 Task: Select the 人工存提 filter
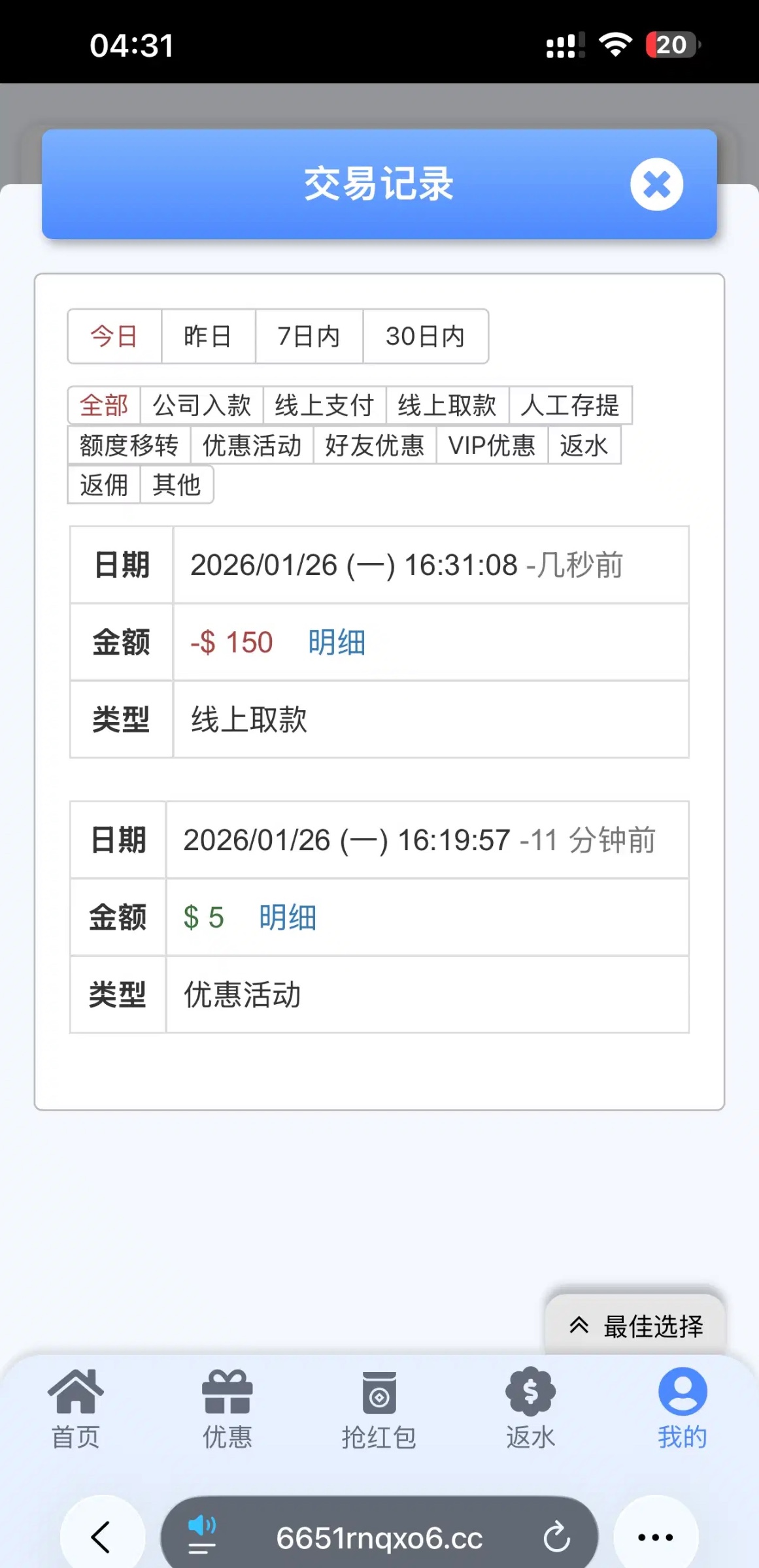(x=569, y=406)
